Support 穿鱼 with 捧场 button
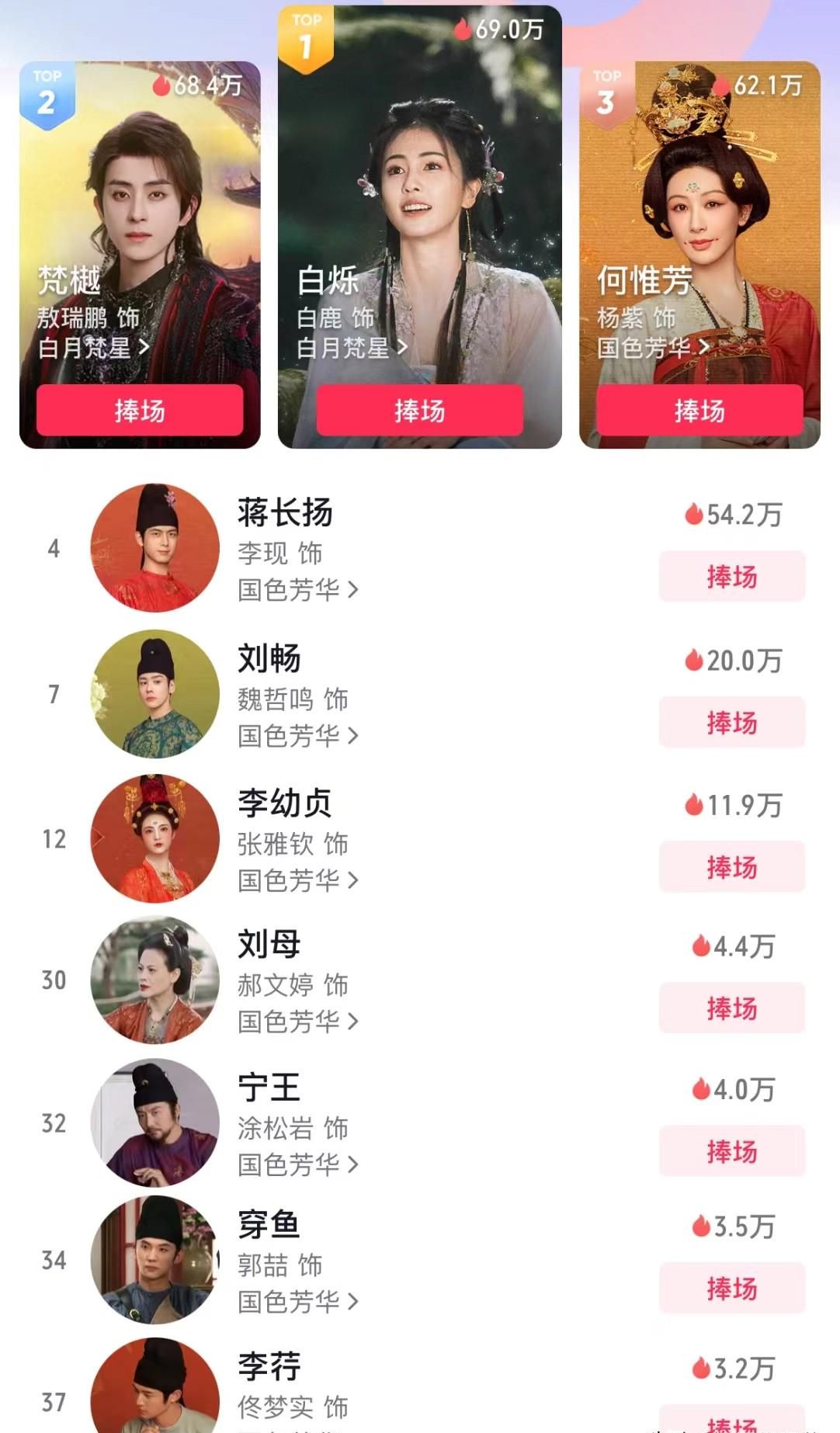The image size is (840, 1433). tap(731, 1289)
